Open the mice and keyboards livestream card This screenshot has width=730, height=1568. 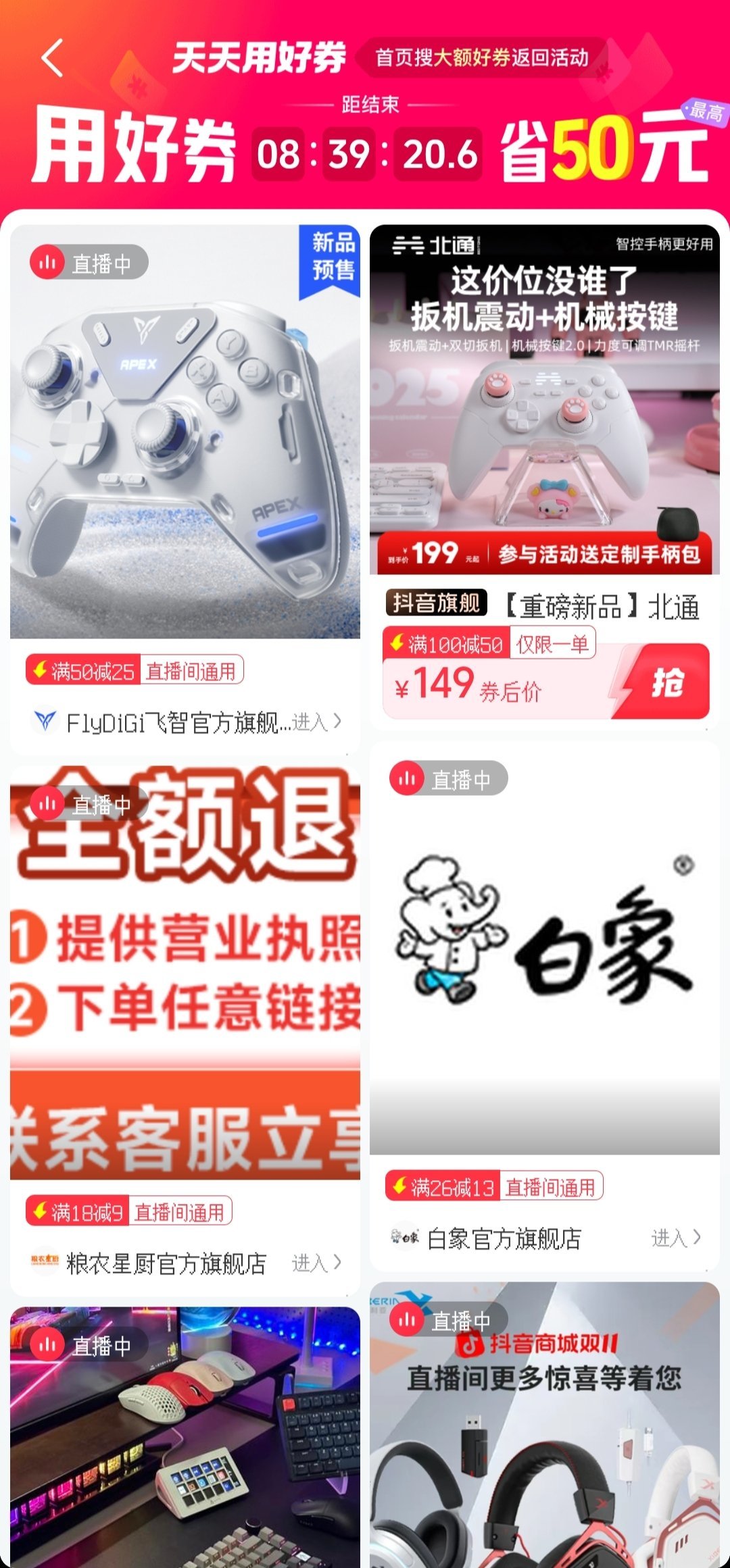click(185, 1439)
